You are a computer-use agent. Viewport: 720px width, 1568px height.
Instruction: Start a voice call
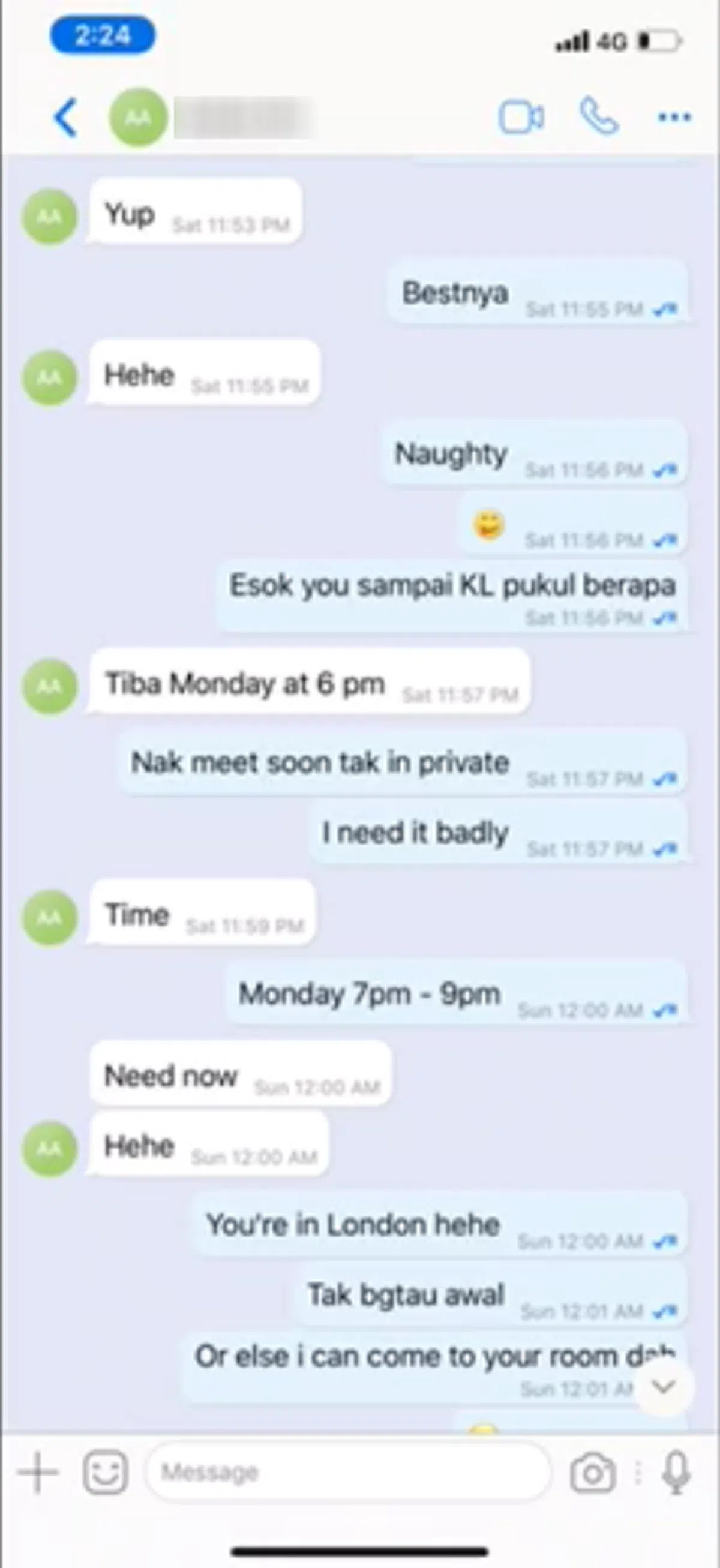pyautogui.click(x=598, y=116)
